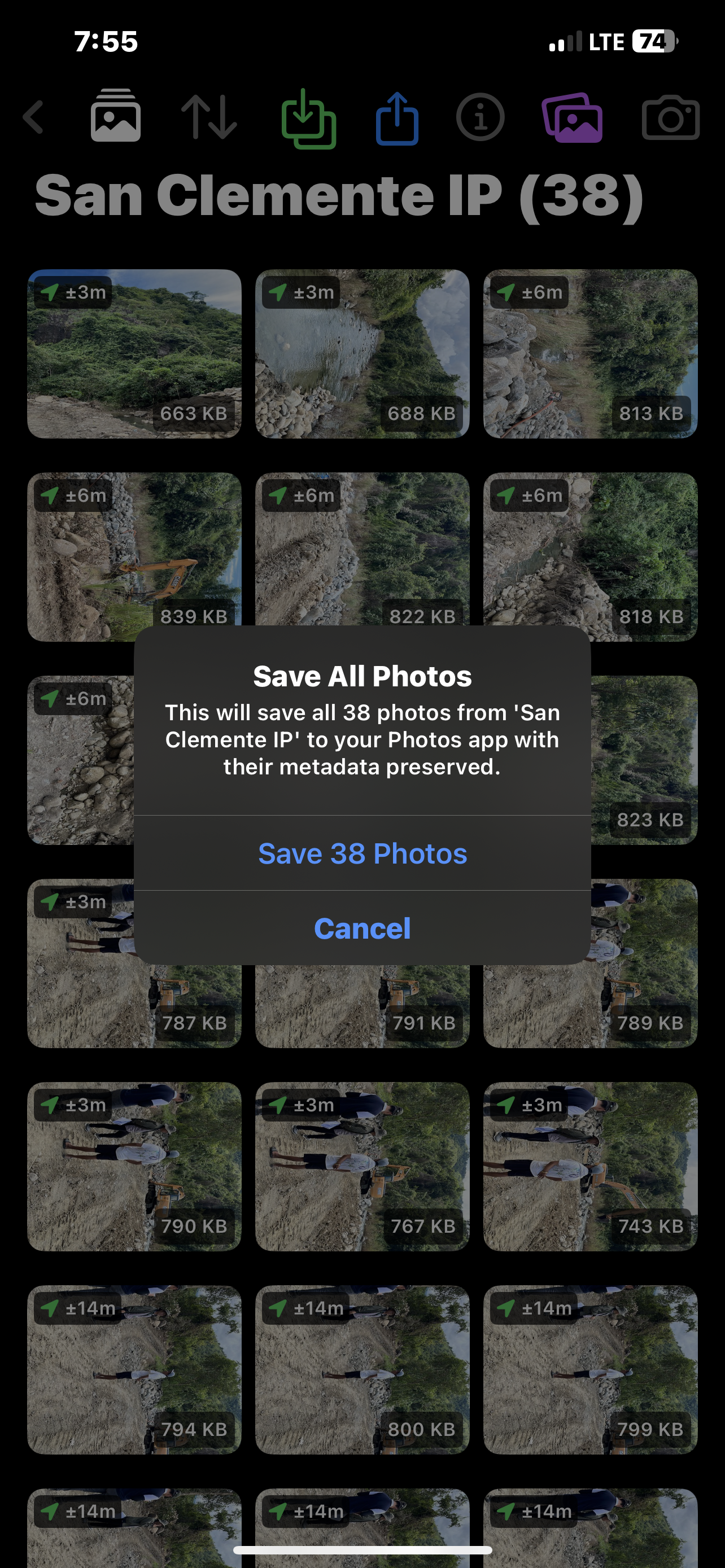Image resolution: width=725 pixels, height=1568 pixels.
Task: Open the 767 KB photo
Action: pos(362,1166)
